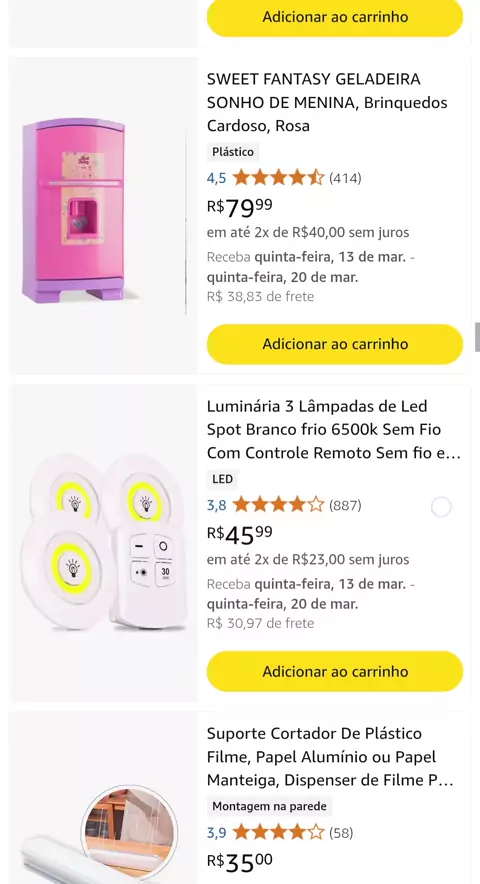This screenshot has width=480, height=884.
Task: Add Luminária 3 Lâmpadas de Led to cart
Action: [334, 671]
